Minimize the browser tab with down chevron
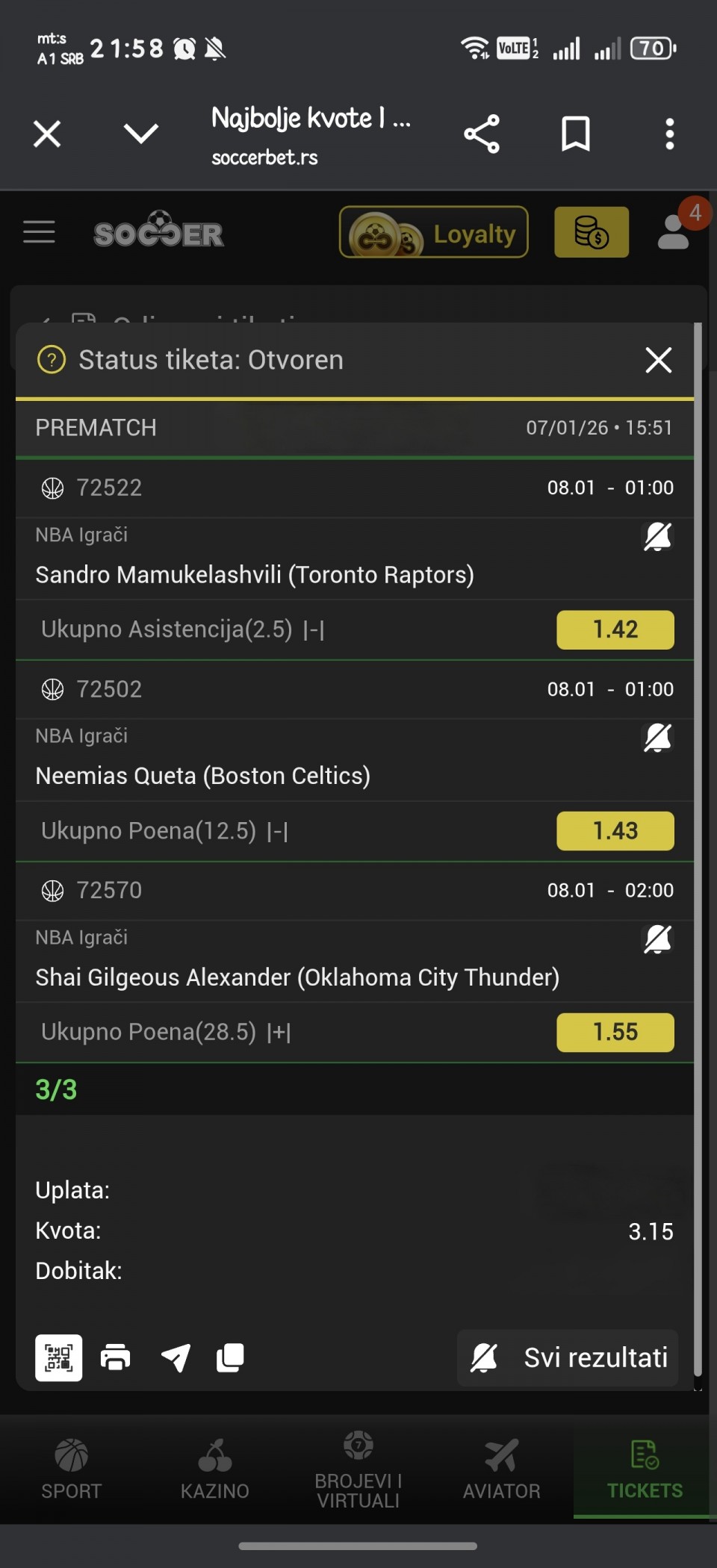This screenshot has height=1568, width=717. [x=140, y=134]
